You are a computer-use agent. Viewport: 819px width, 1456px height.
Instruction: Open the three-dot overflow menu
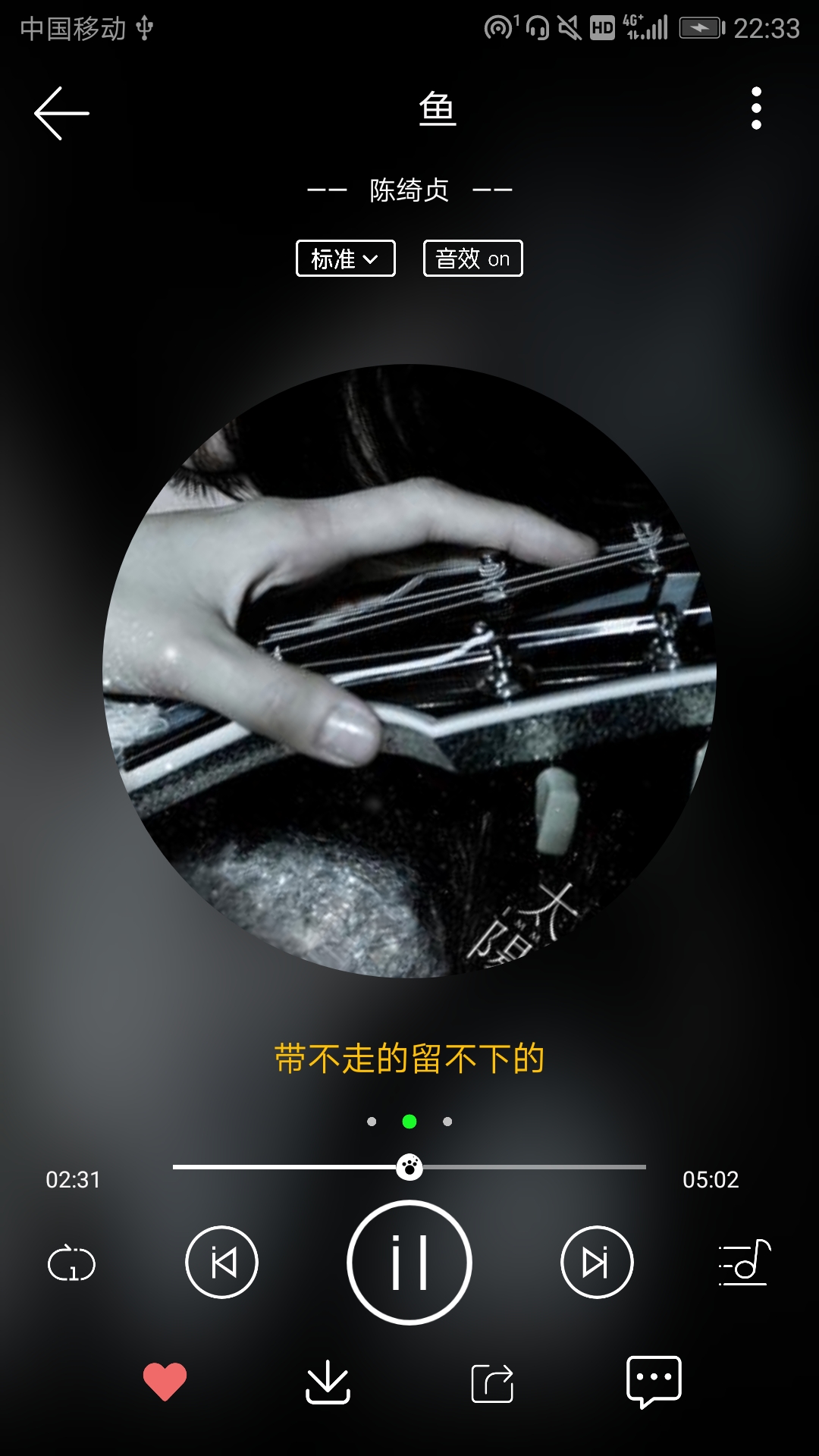(755, 108)
